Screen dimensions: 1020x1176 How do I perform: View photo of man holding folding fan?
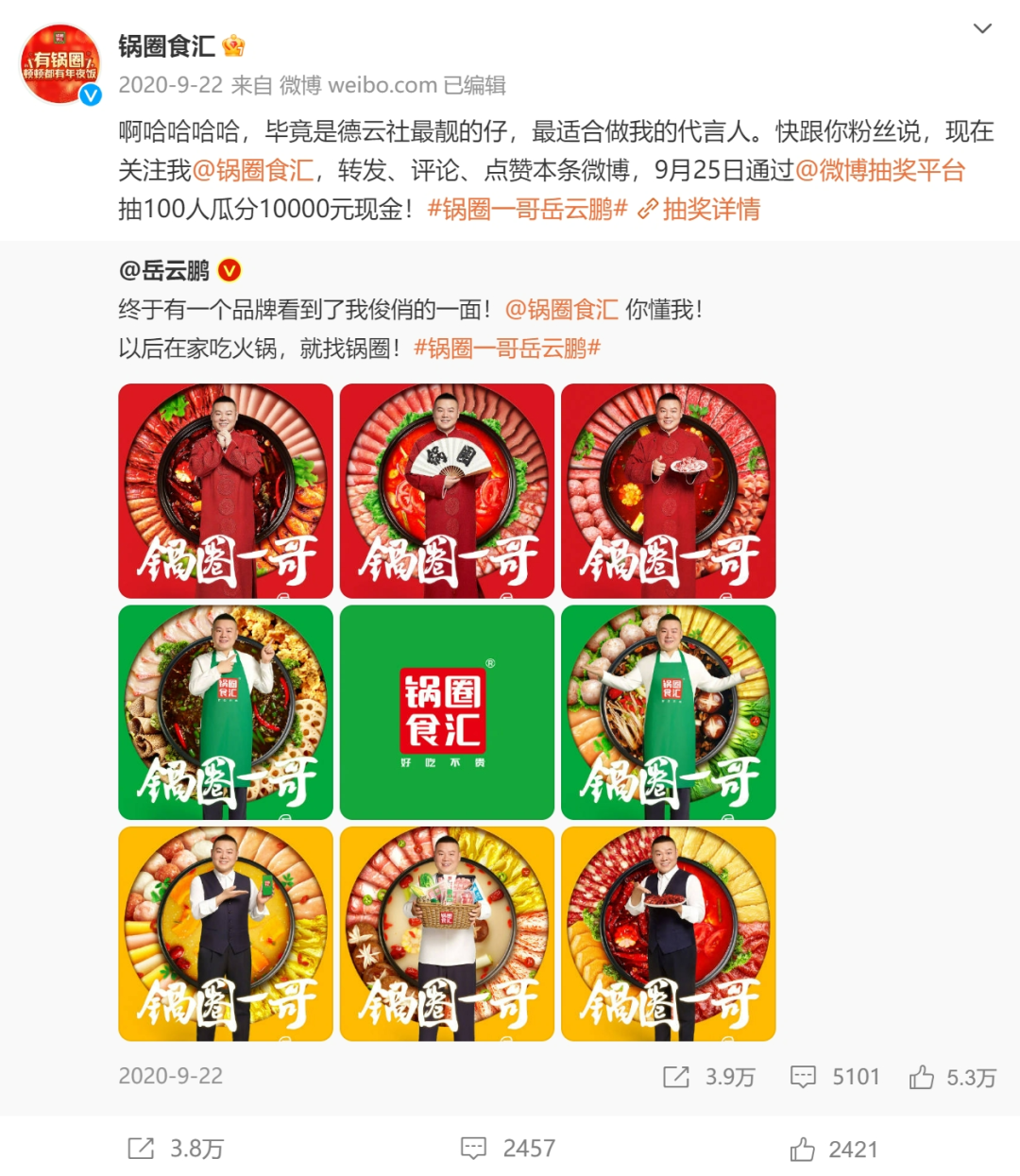tap(447, 490)
